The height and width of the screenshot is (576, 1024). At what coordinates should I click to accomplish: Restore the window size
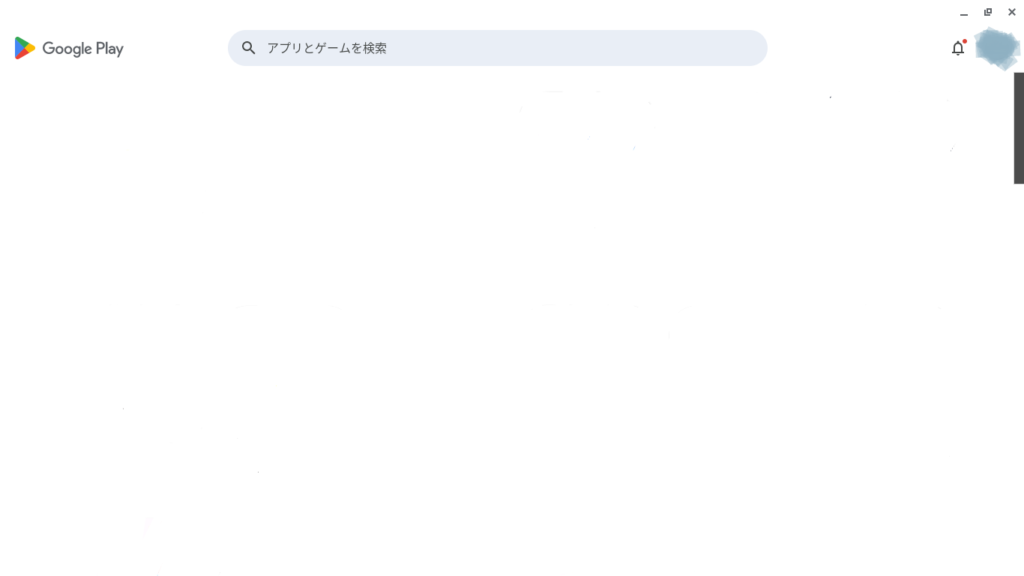988,12
